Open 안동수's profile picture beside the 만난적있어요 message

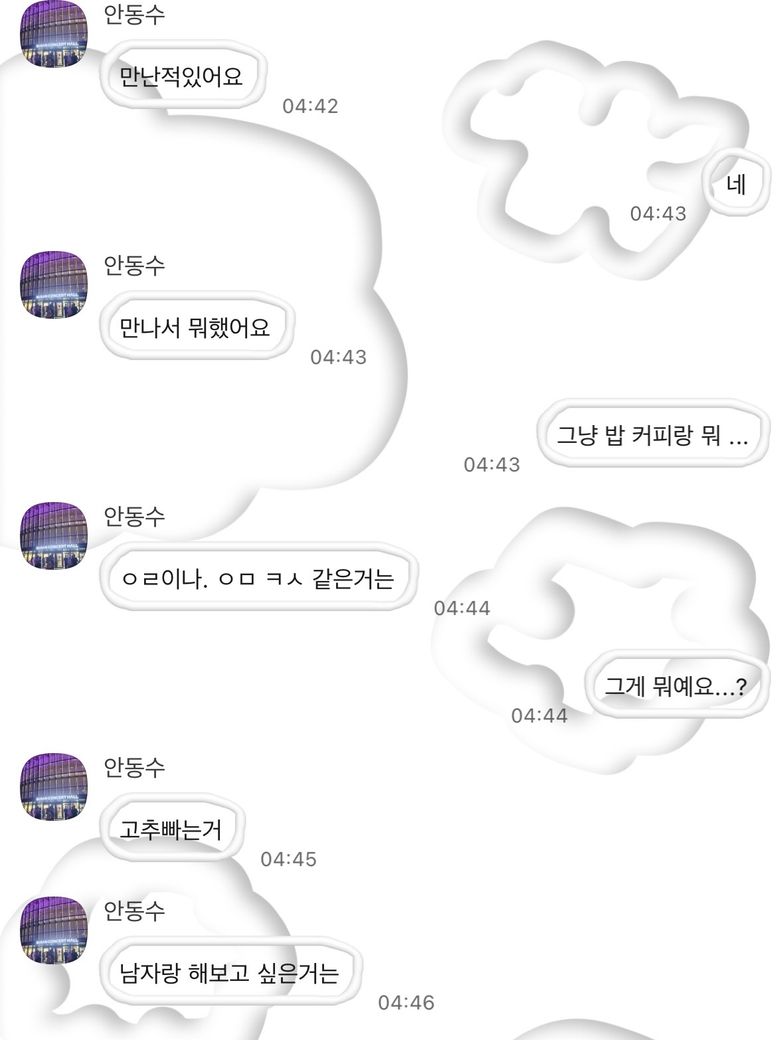pyautogui.click(x=54, y=35)
